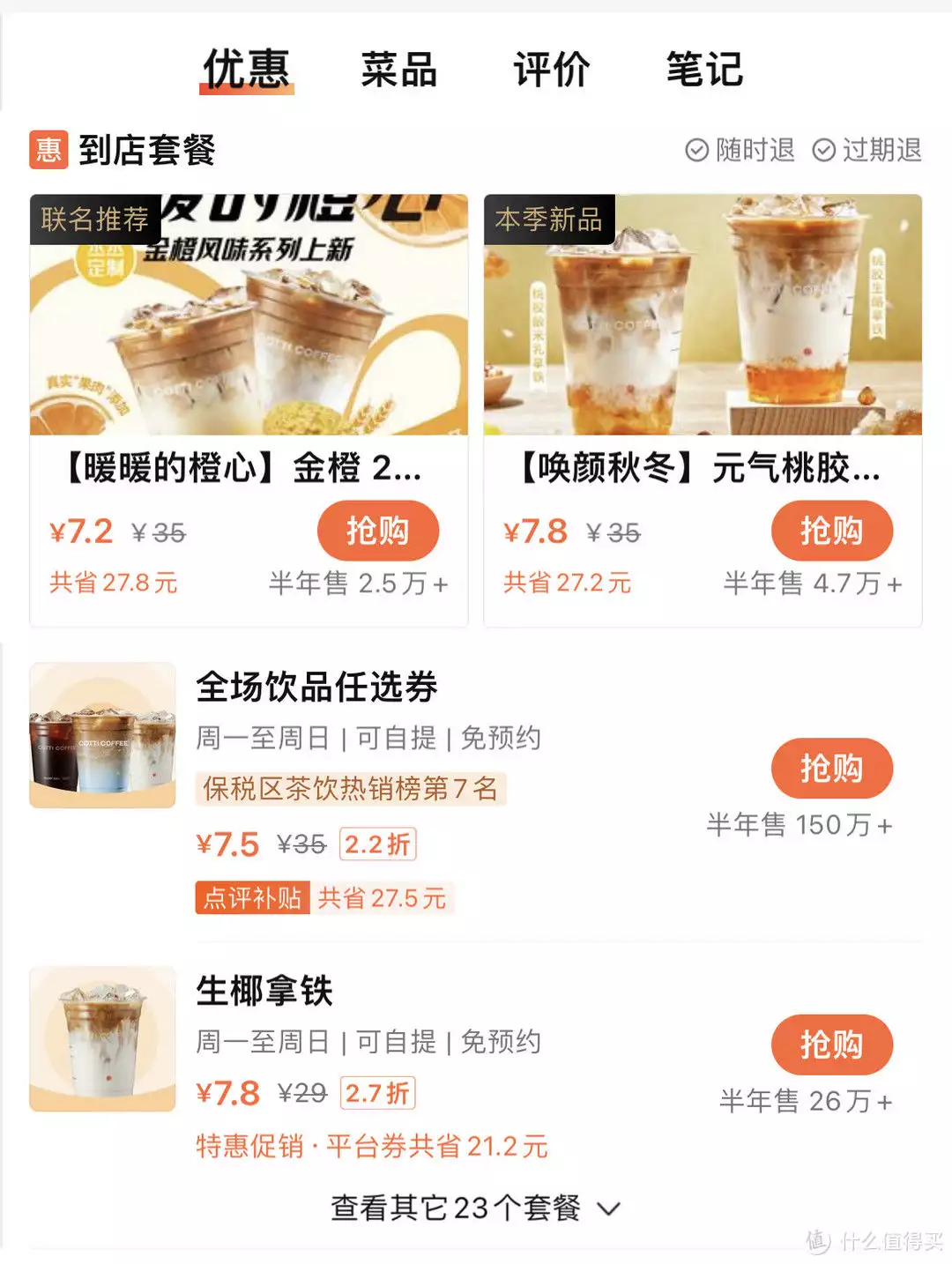Open the 暖暖的橙心 金橙 deal card
The height and width of the screenshot is (1264, 952).
pos(249,353)
